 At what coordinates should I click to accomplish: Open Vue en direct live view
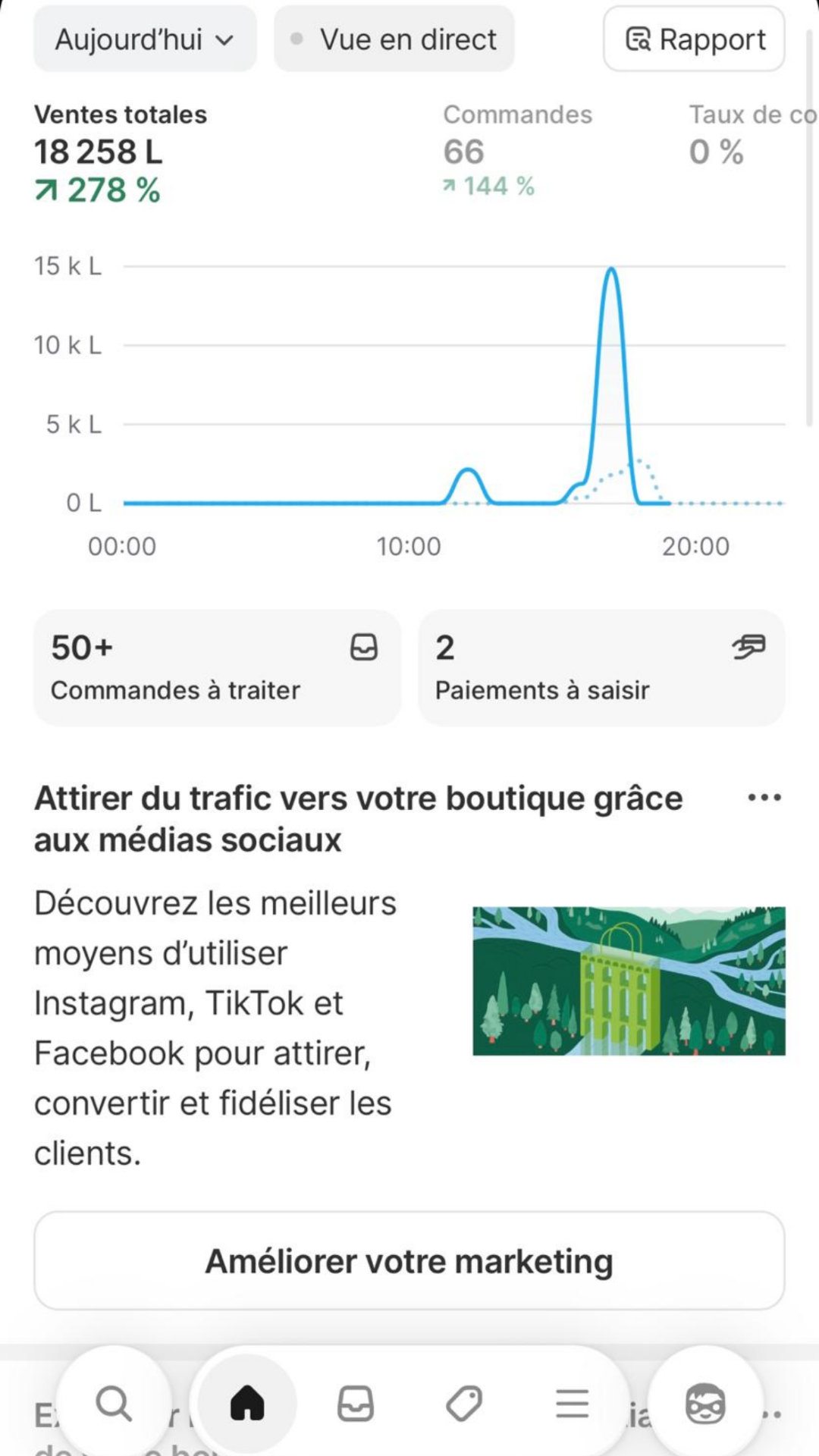pyautogui.click(x=394, y=39)
